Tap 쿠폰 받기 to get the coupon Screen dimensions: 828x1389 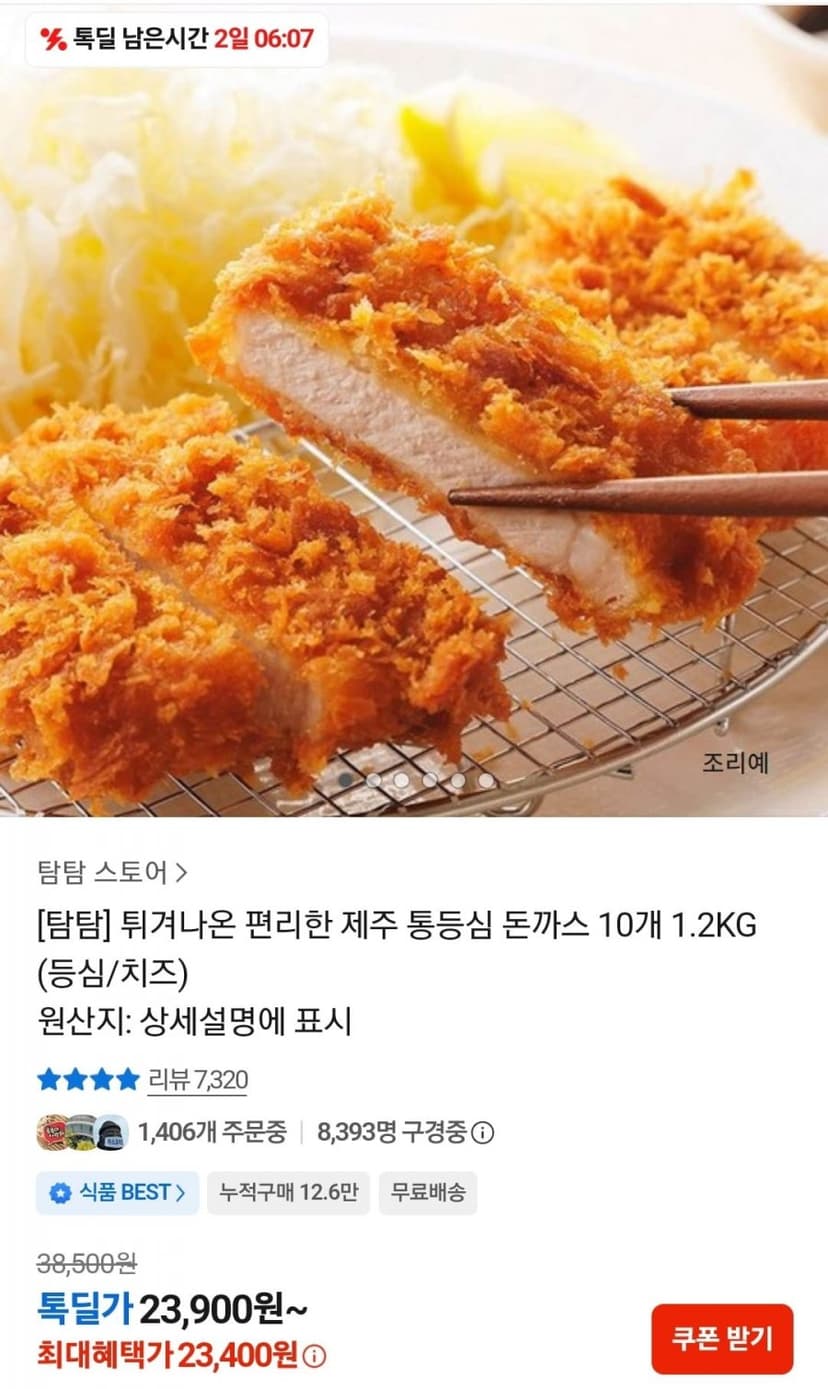pos(722,1339)
